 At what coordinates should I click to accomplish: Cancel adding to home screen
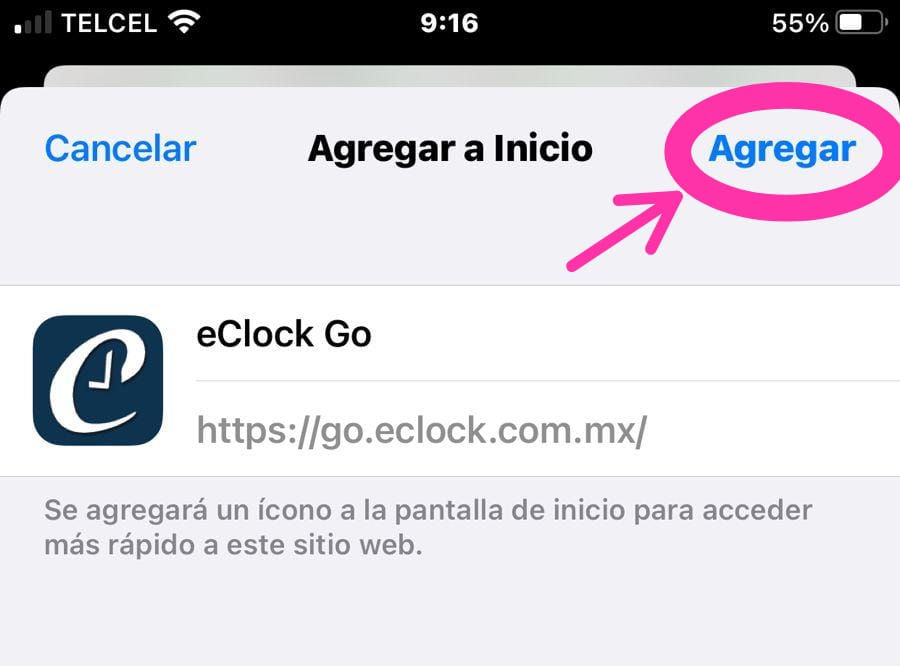120,149
